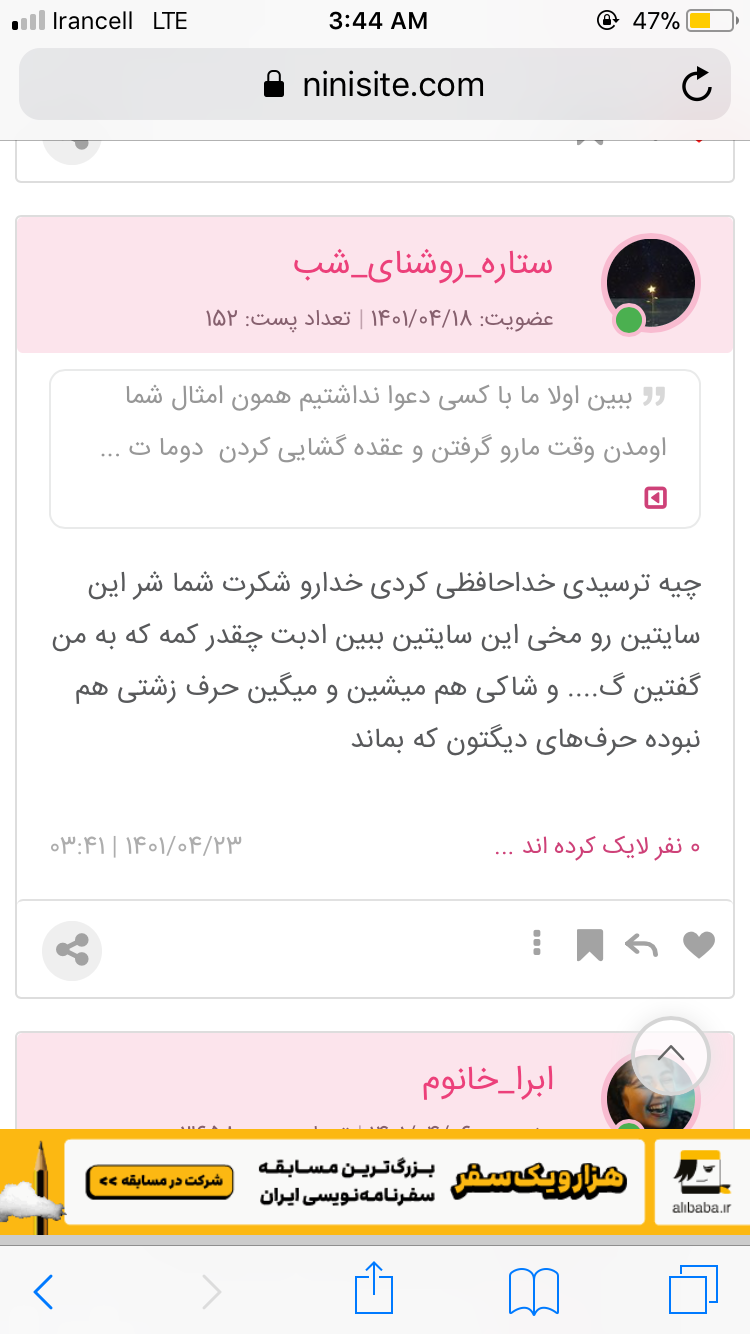The height and width of the screenshot is (1334, 750).
Task: Expand the quoted message arrow
Action: [x=655, y=497]
